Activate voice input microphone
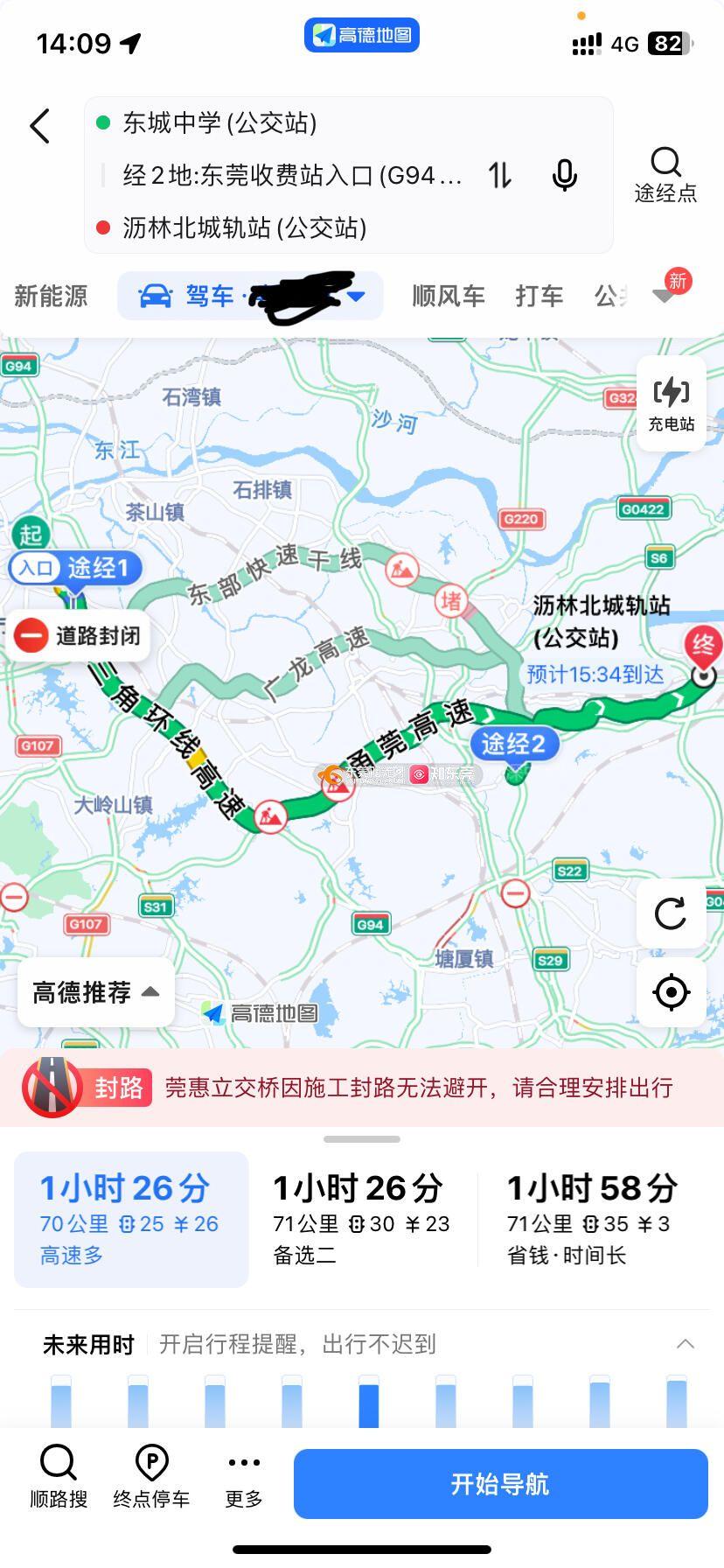Viewport: 724px width, 1568px height. point(565,175)
